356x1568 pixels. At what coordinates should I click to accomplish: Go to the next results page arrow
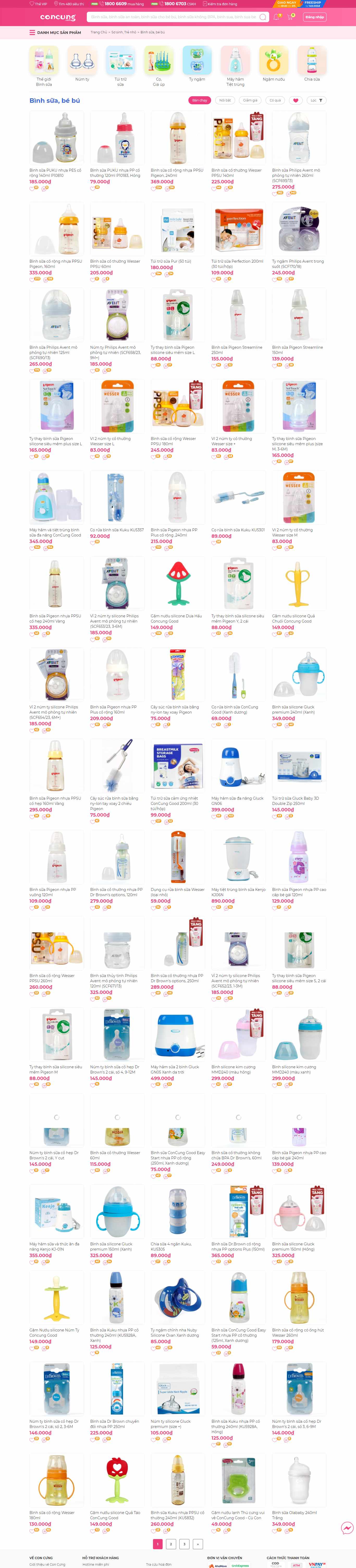197,1544
